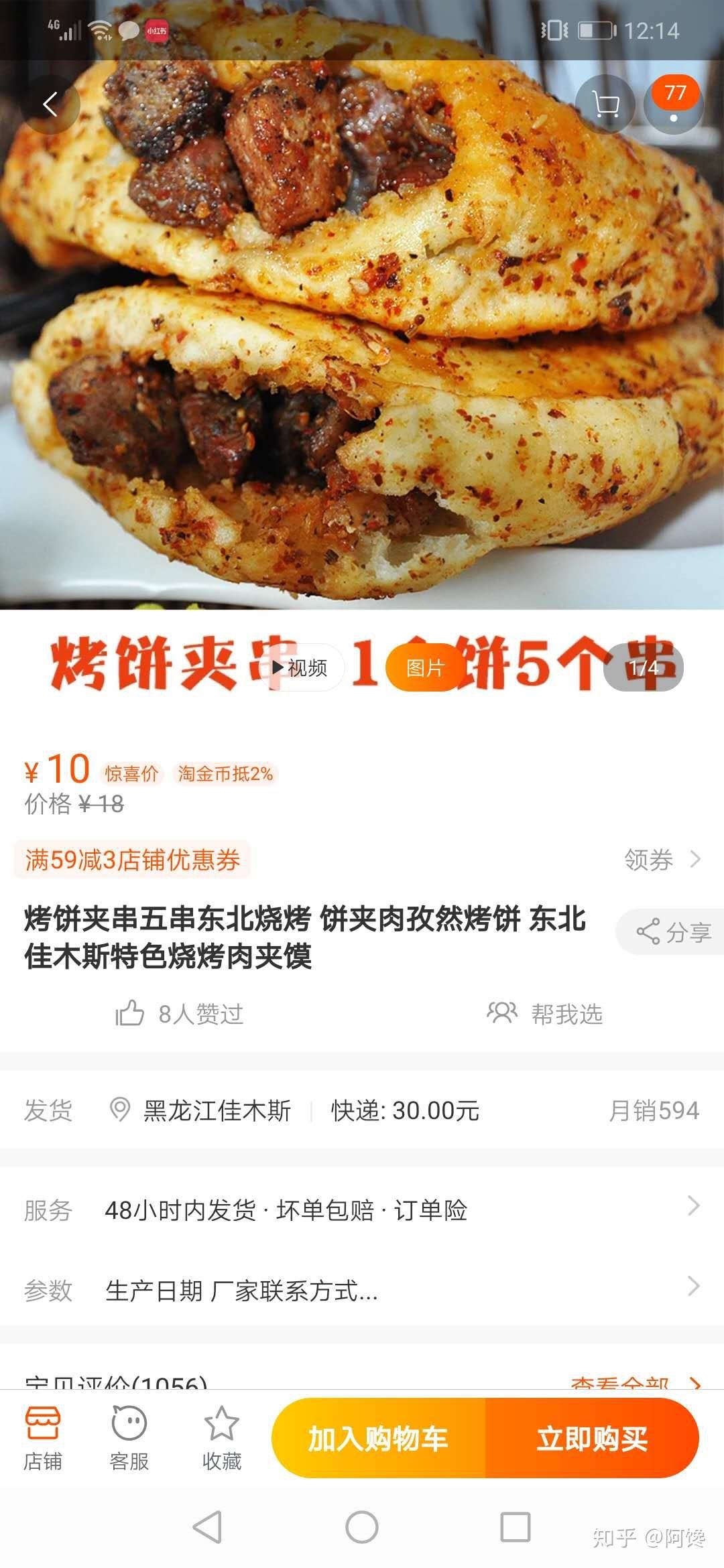Open the 参数 parameters row
This screenshot has width=724, height=1568.
coord(362,1290)
